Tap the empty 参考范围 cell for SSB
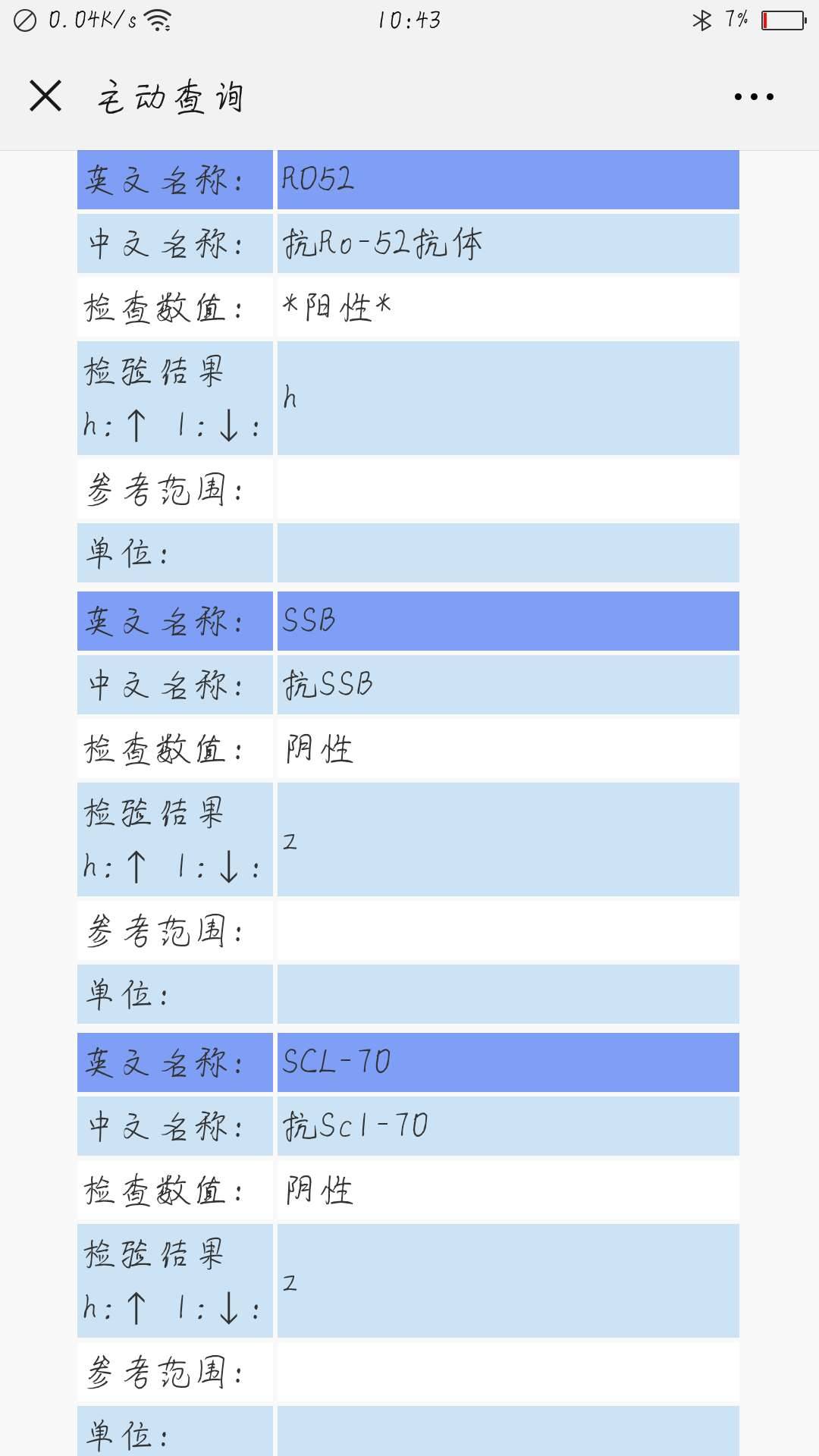 click(508, 930)
